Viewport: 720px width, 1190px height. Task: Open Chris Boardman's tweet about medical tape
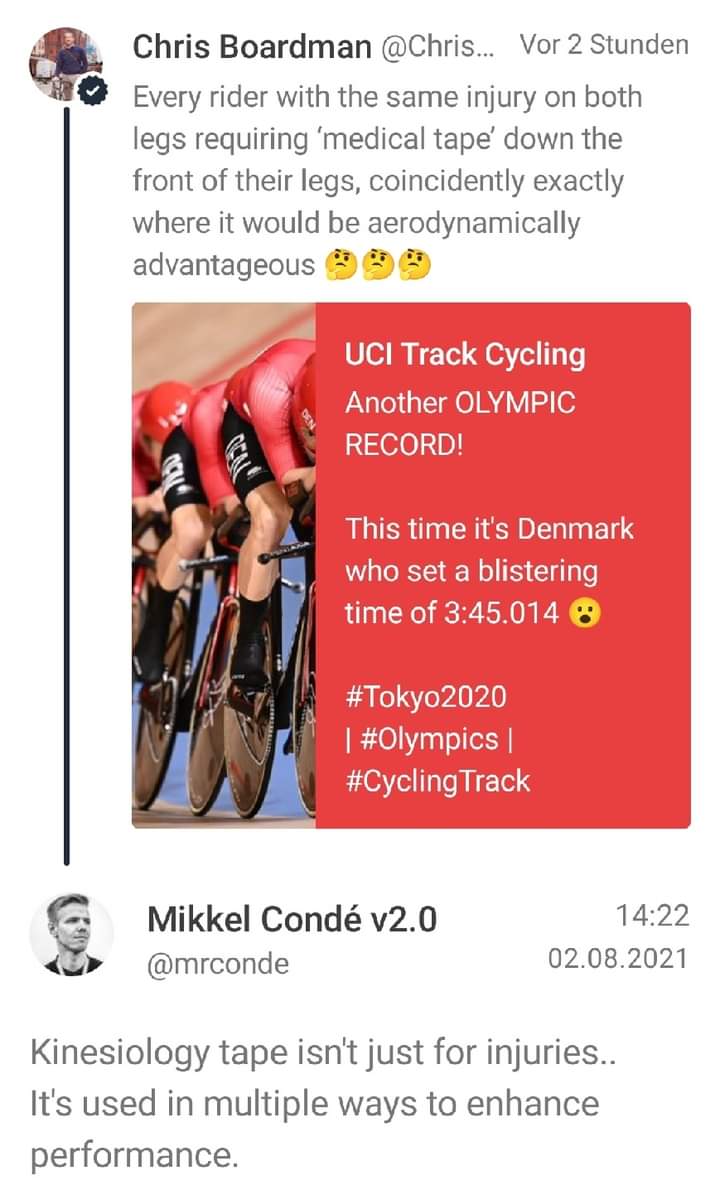pos(390,181)
